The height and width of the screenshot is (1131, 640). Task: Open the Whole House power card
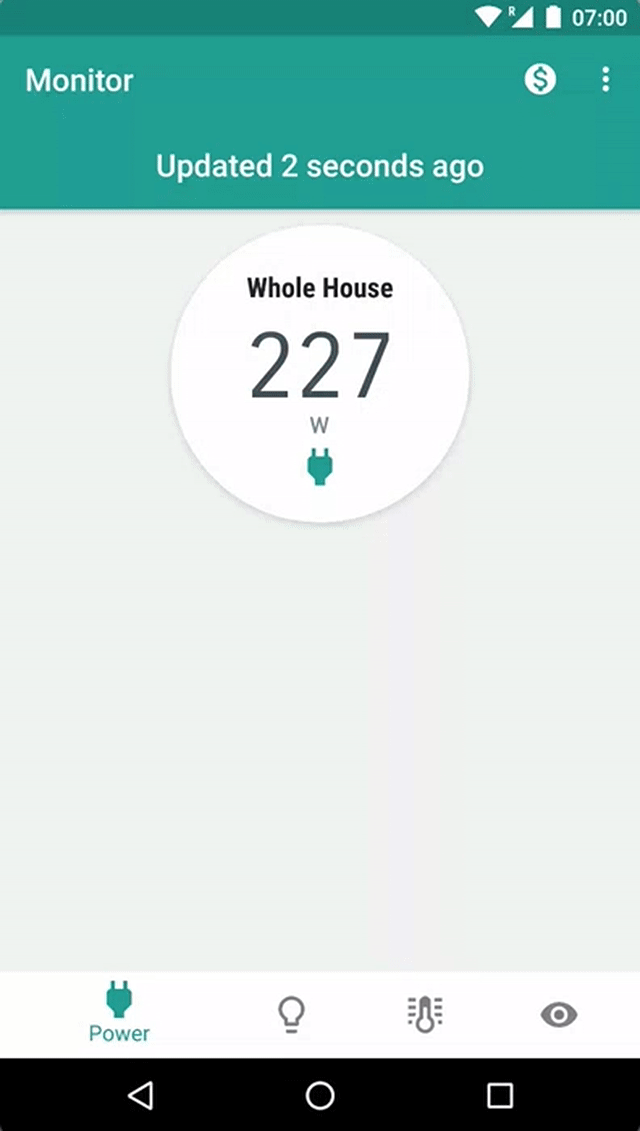320,373
